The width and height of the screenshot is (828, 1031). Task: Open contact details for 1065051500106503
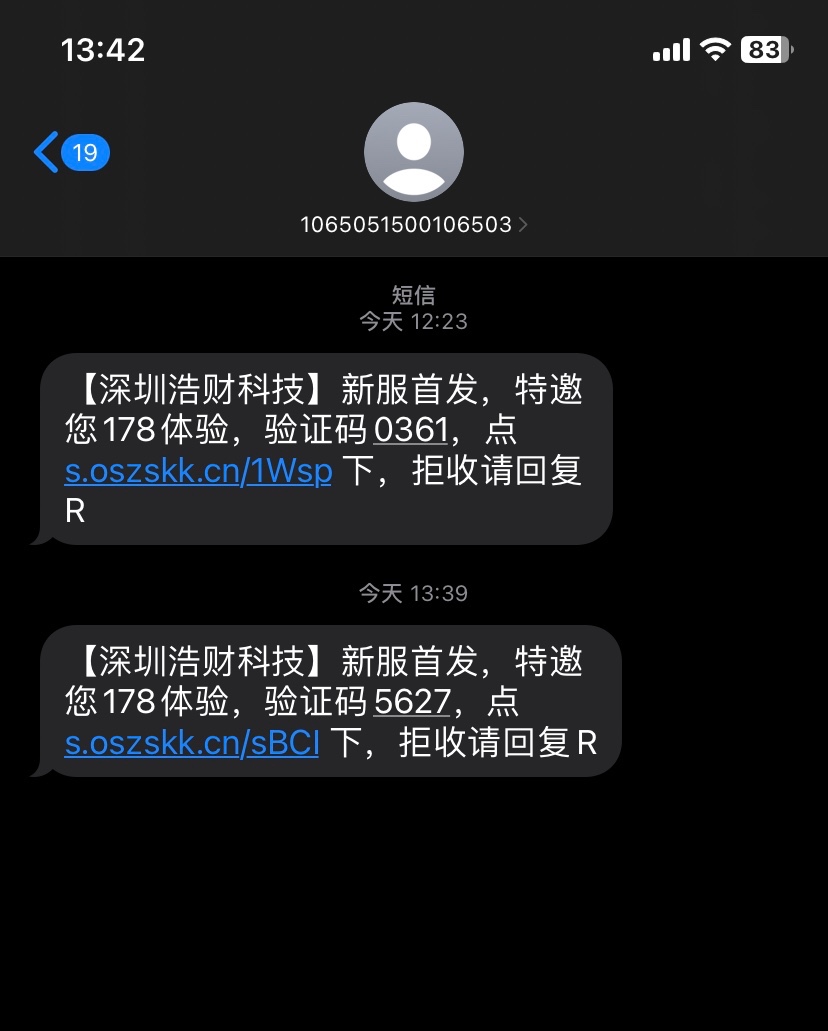tap(413, 224)
